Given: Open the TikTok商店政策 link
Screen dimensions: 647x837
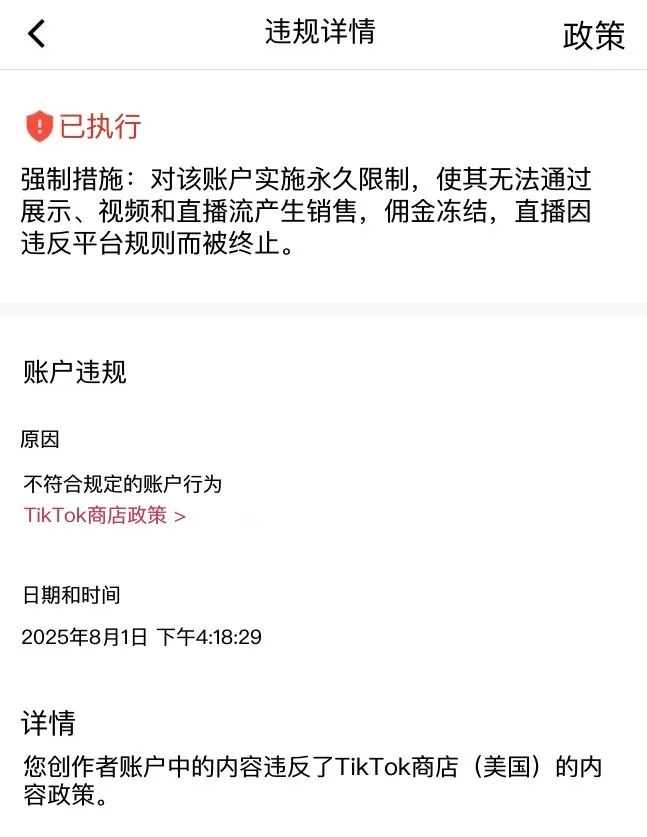Looking at the screenshot, I should coord(104,516).
